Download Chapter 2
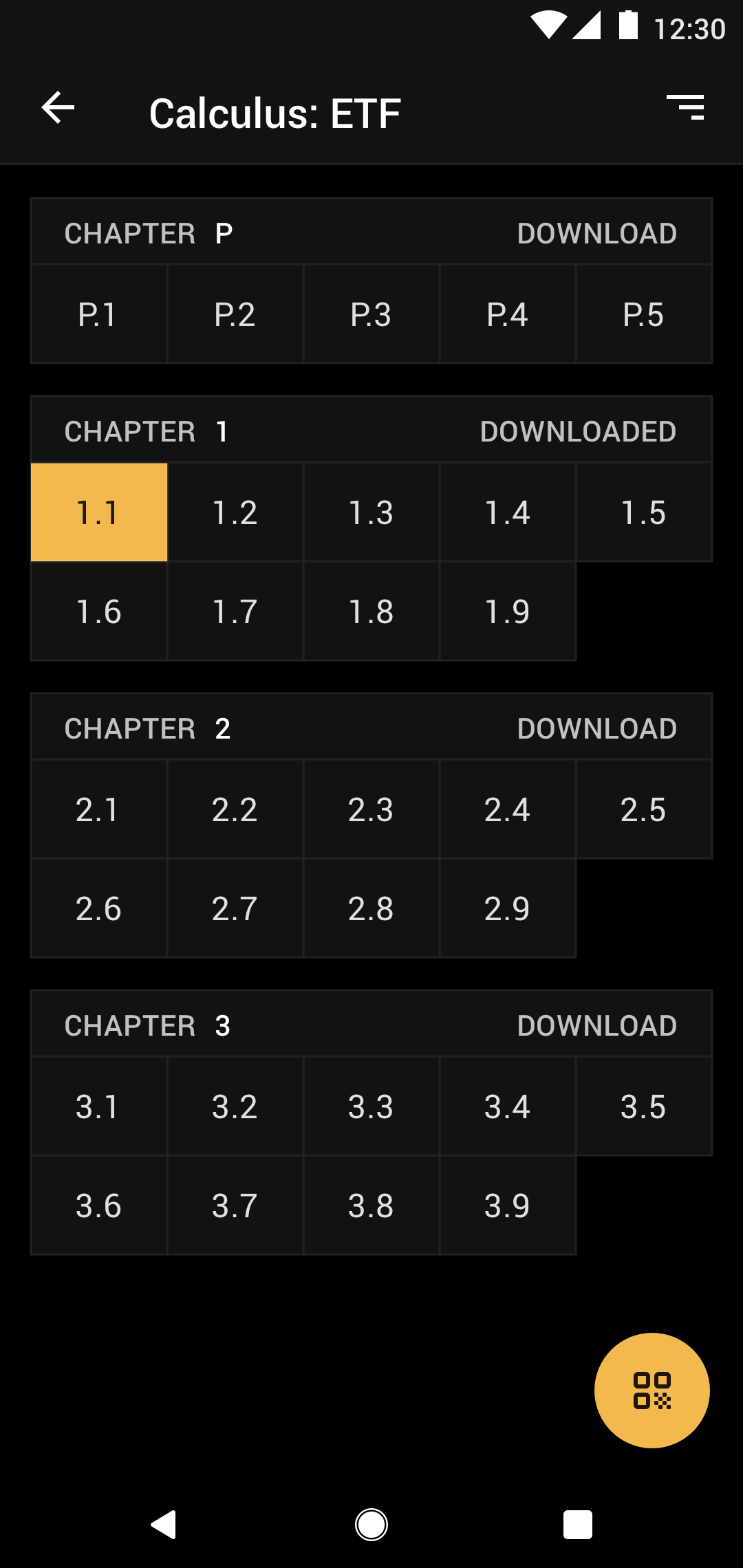Viewport: 743px width, 1568px height. pyautogui.click(x=596, y=729)
